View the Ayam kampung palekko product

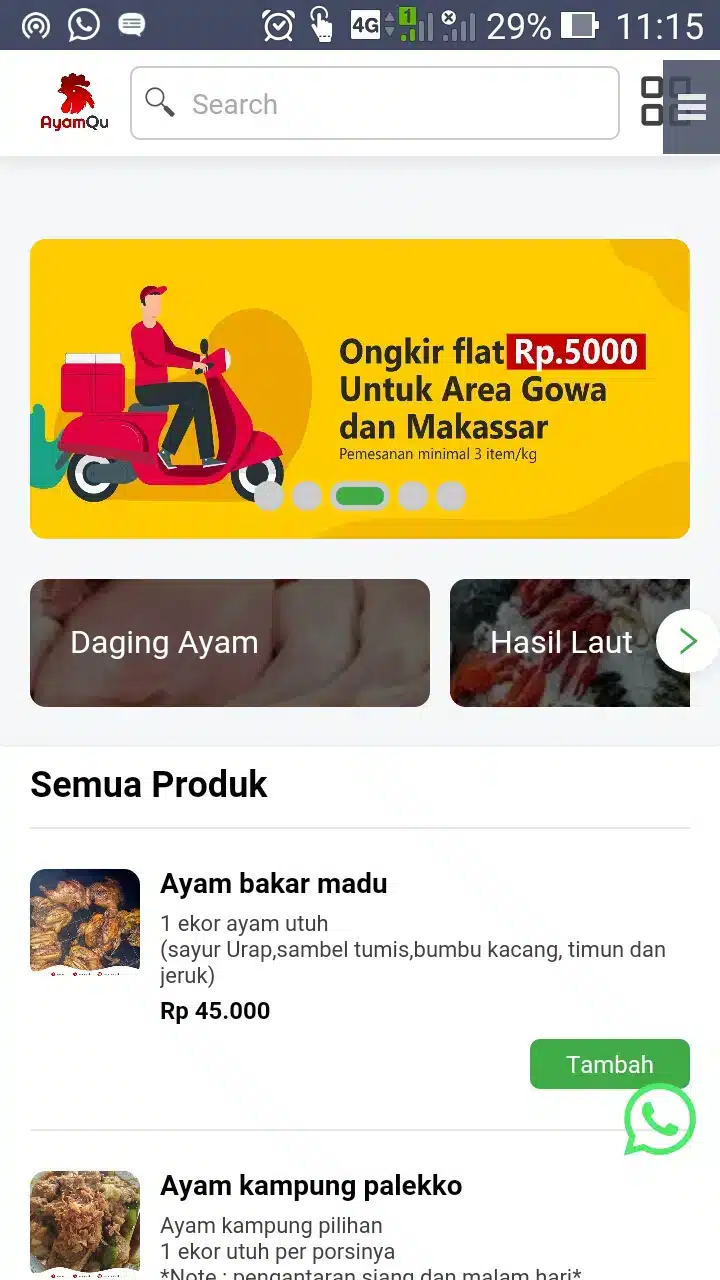(311, 1186)
